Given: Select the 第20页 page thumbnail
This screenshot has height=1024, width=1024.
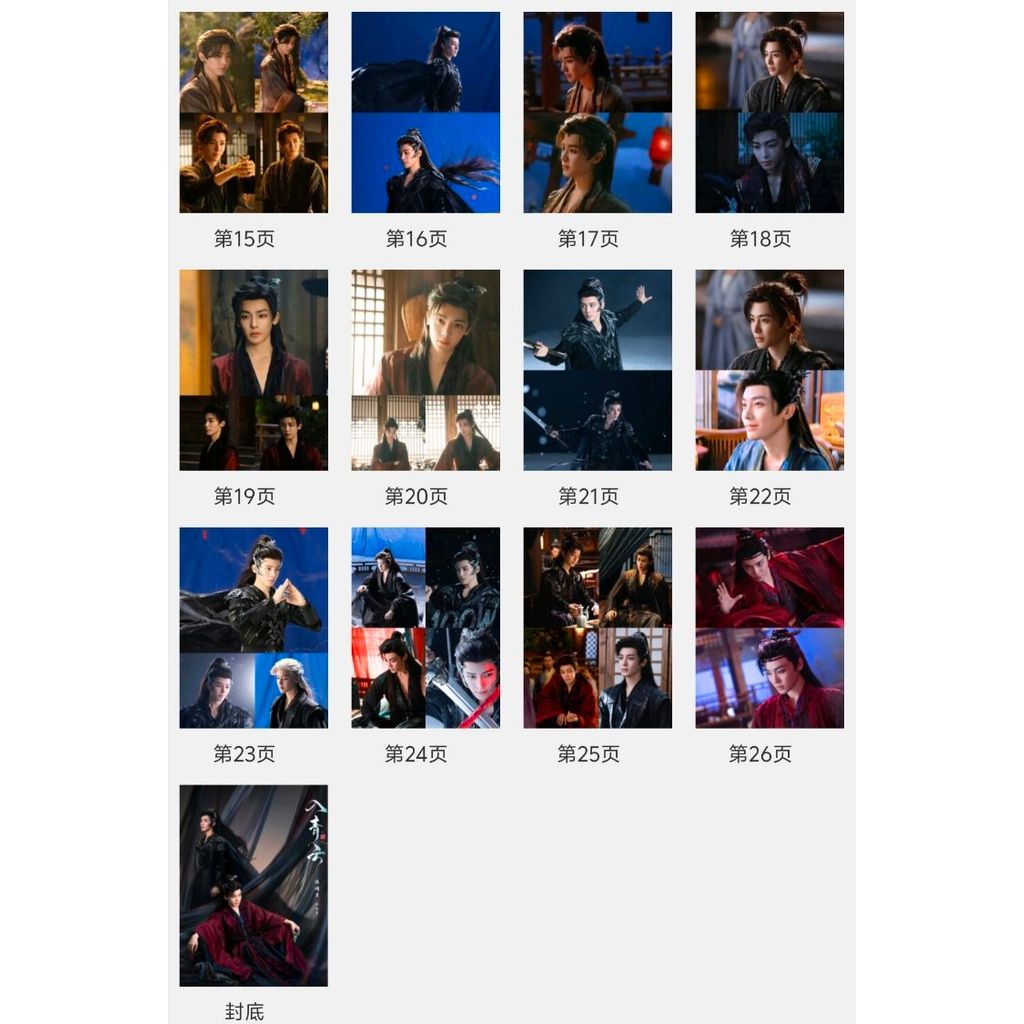Looking at the screenshot, I should tap(426, 370).
